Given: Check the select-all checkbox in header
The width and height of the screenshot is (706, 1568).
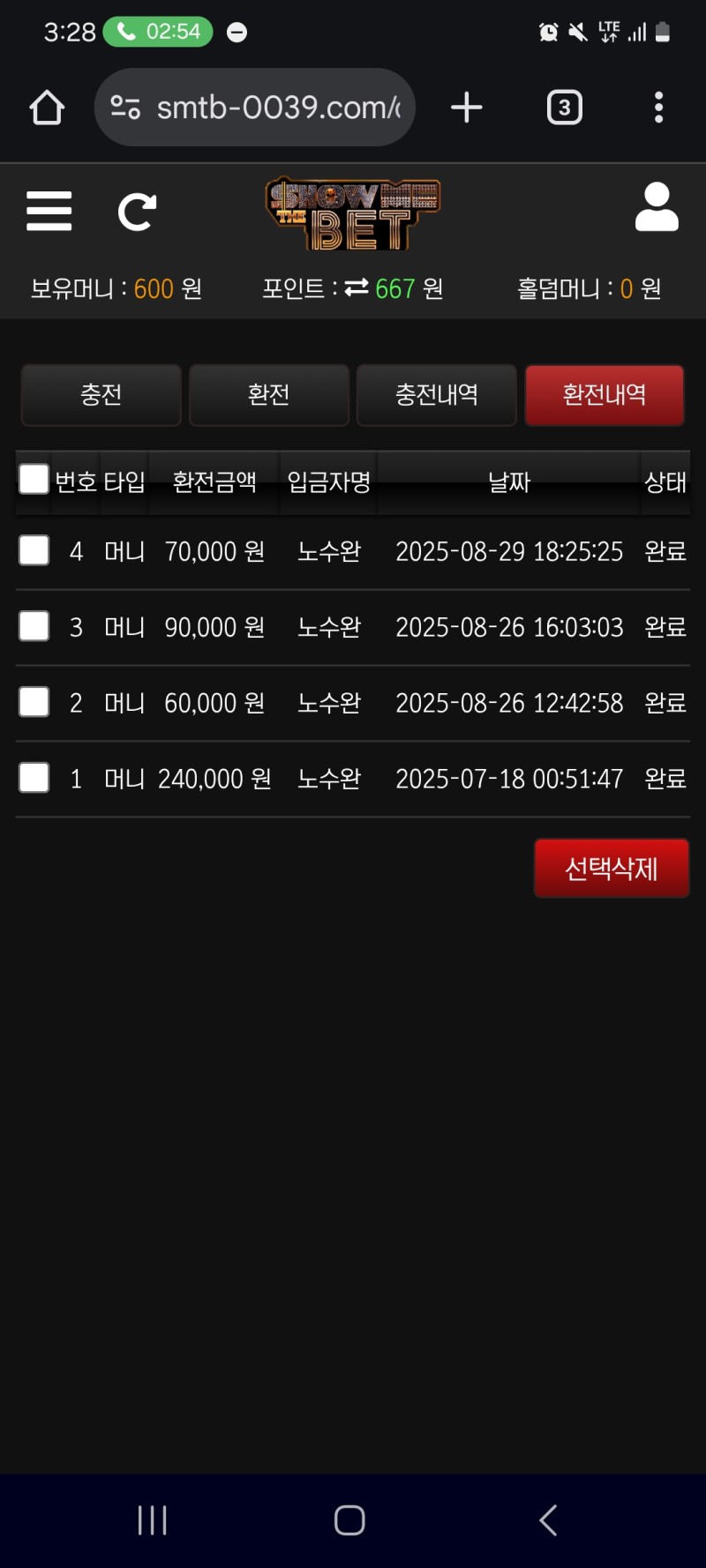Looking at the screenshot, I should pyautogui.click(x=33, y=478).
